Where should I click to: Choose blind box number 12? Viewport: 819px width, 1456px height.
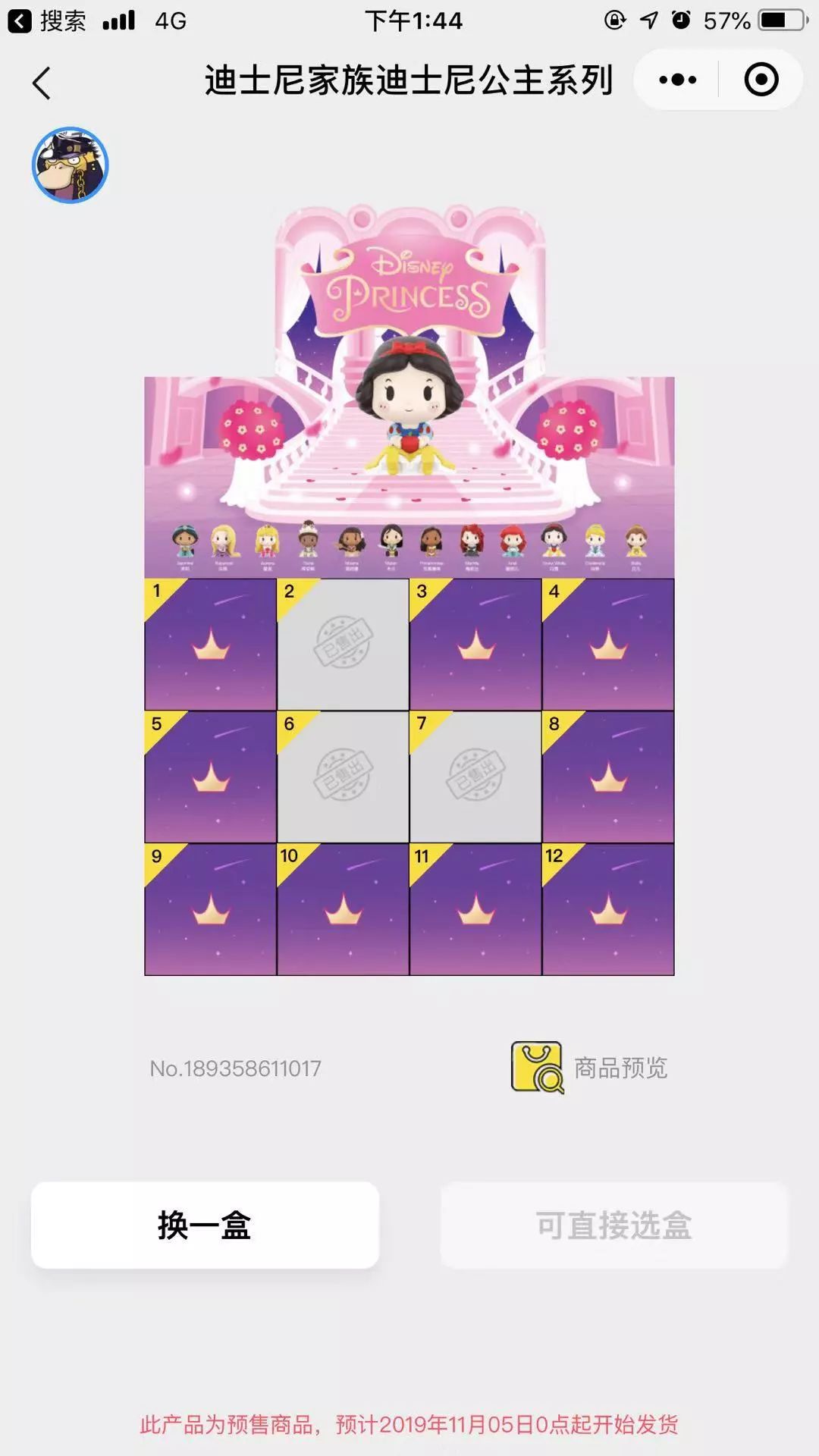pos(608,909)
